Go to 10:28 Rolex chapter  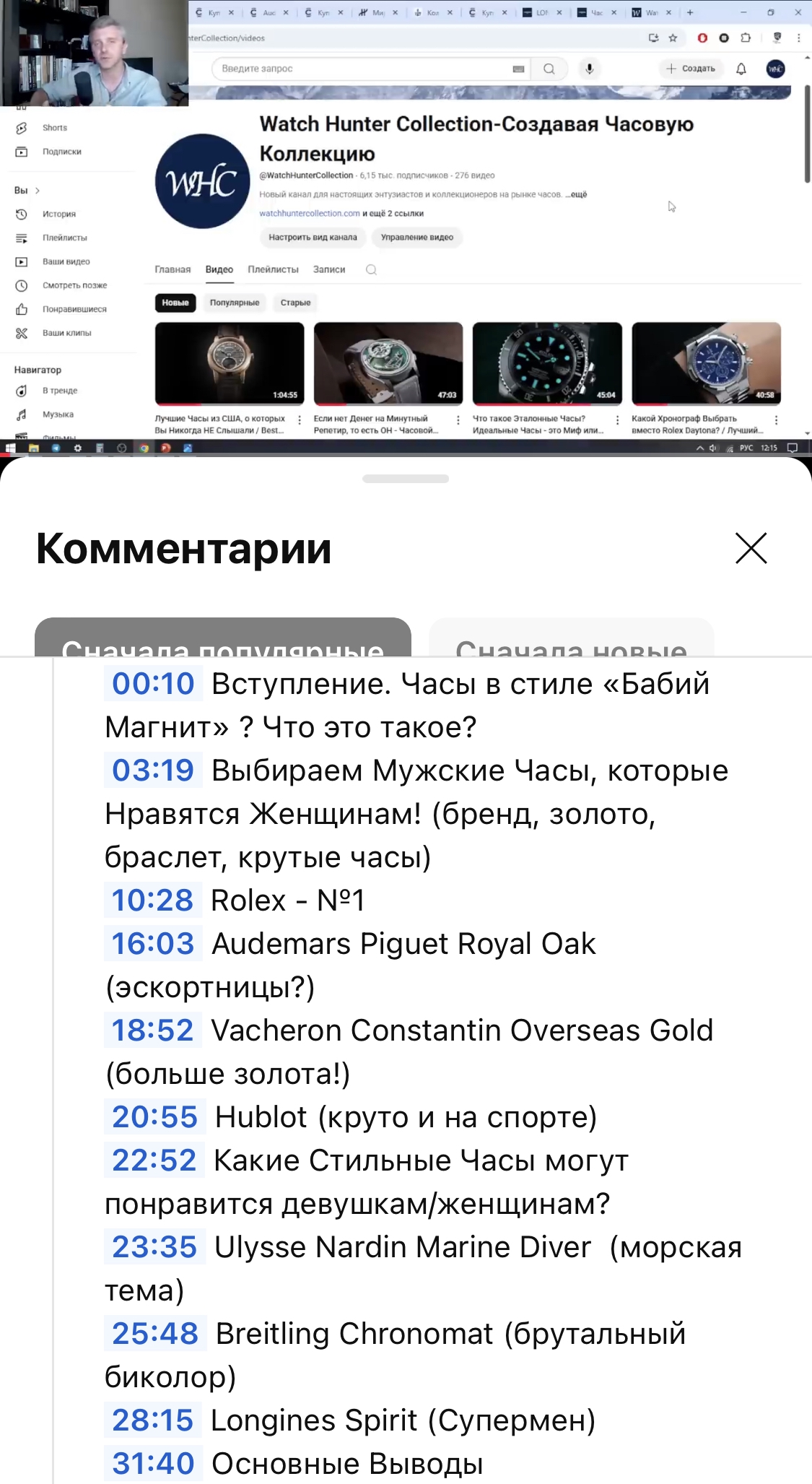[152, 901]
